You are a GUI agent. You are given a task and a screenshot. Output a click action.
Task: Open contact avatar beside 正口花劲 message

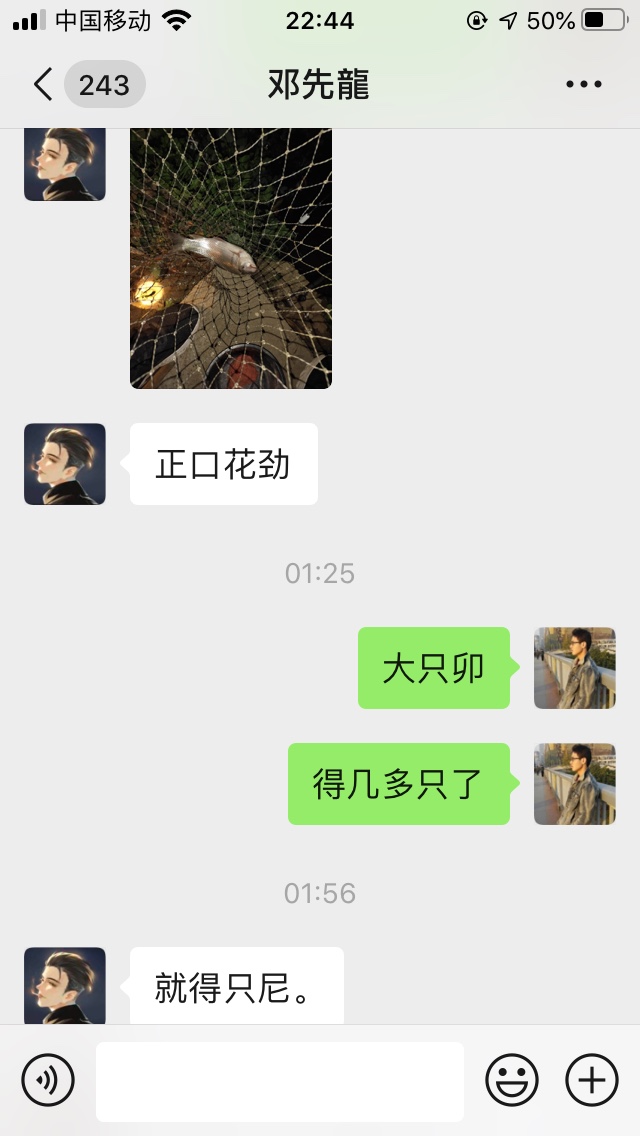point(65,464)
